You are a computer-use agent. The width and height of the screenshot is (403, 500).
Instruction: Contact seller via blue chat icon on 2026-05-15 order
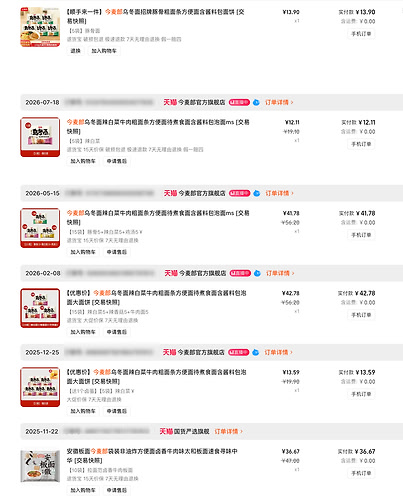coord(257,193)
